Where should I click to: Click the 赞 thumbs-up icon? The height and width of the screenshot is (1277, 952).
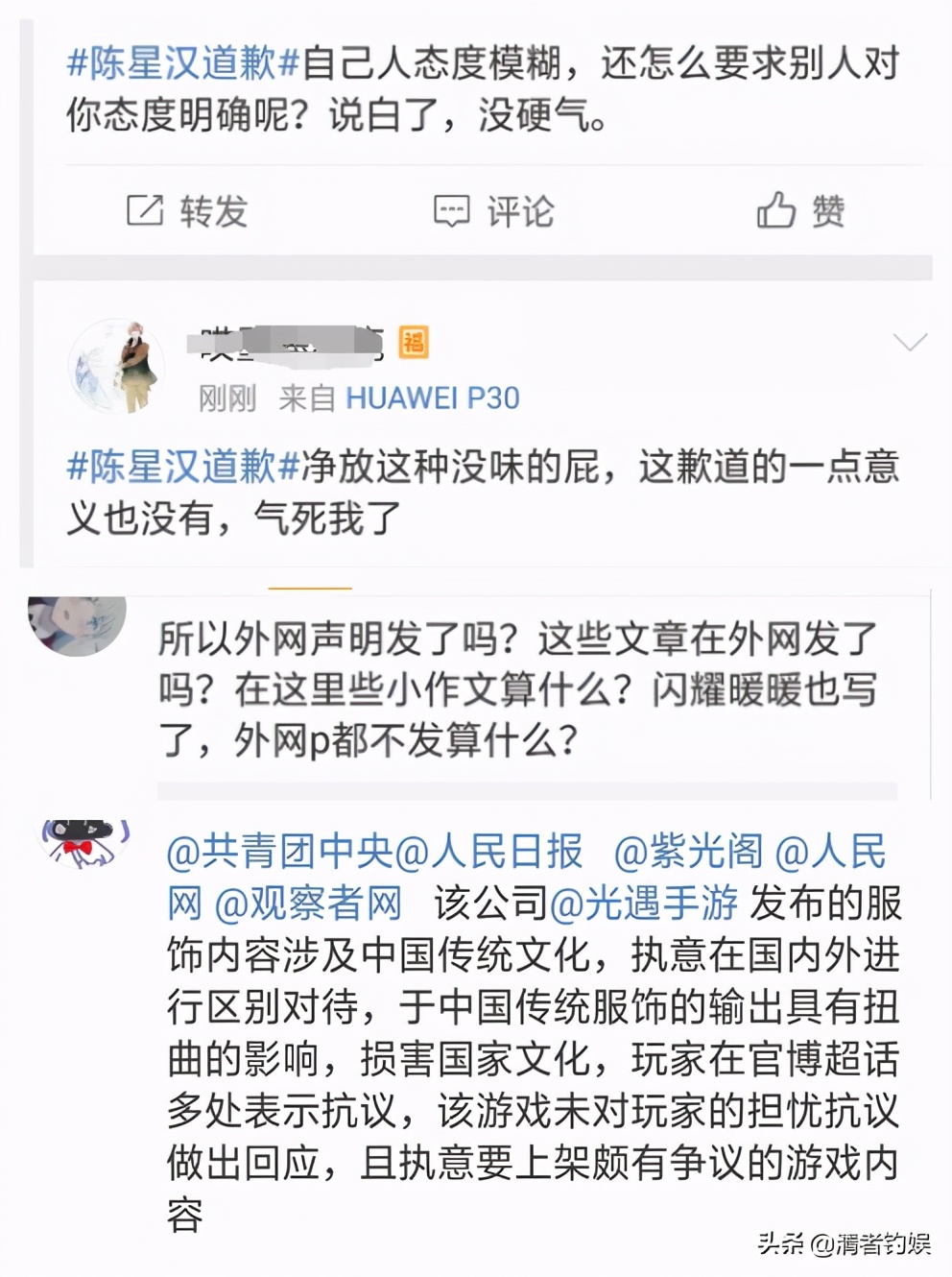coord(779,208)
